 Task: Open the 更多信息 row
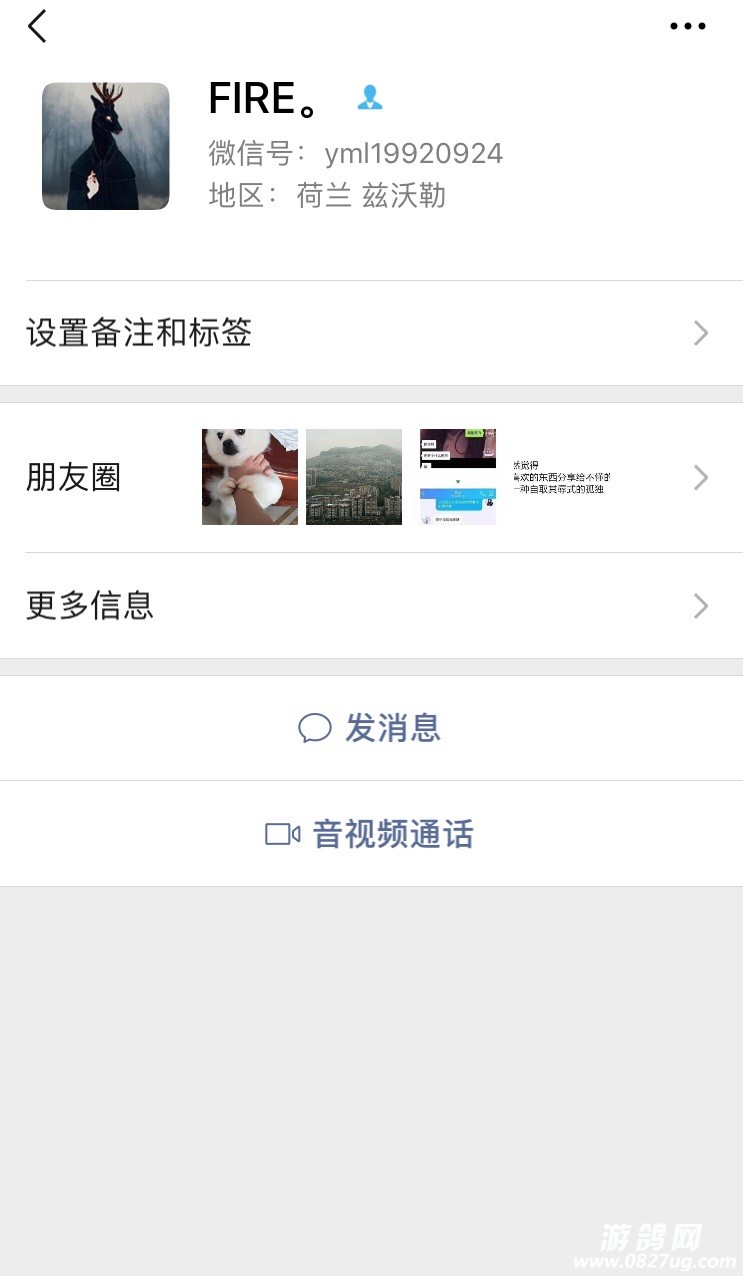coord(371,606)
